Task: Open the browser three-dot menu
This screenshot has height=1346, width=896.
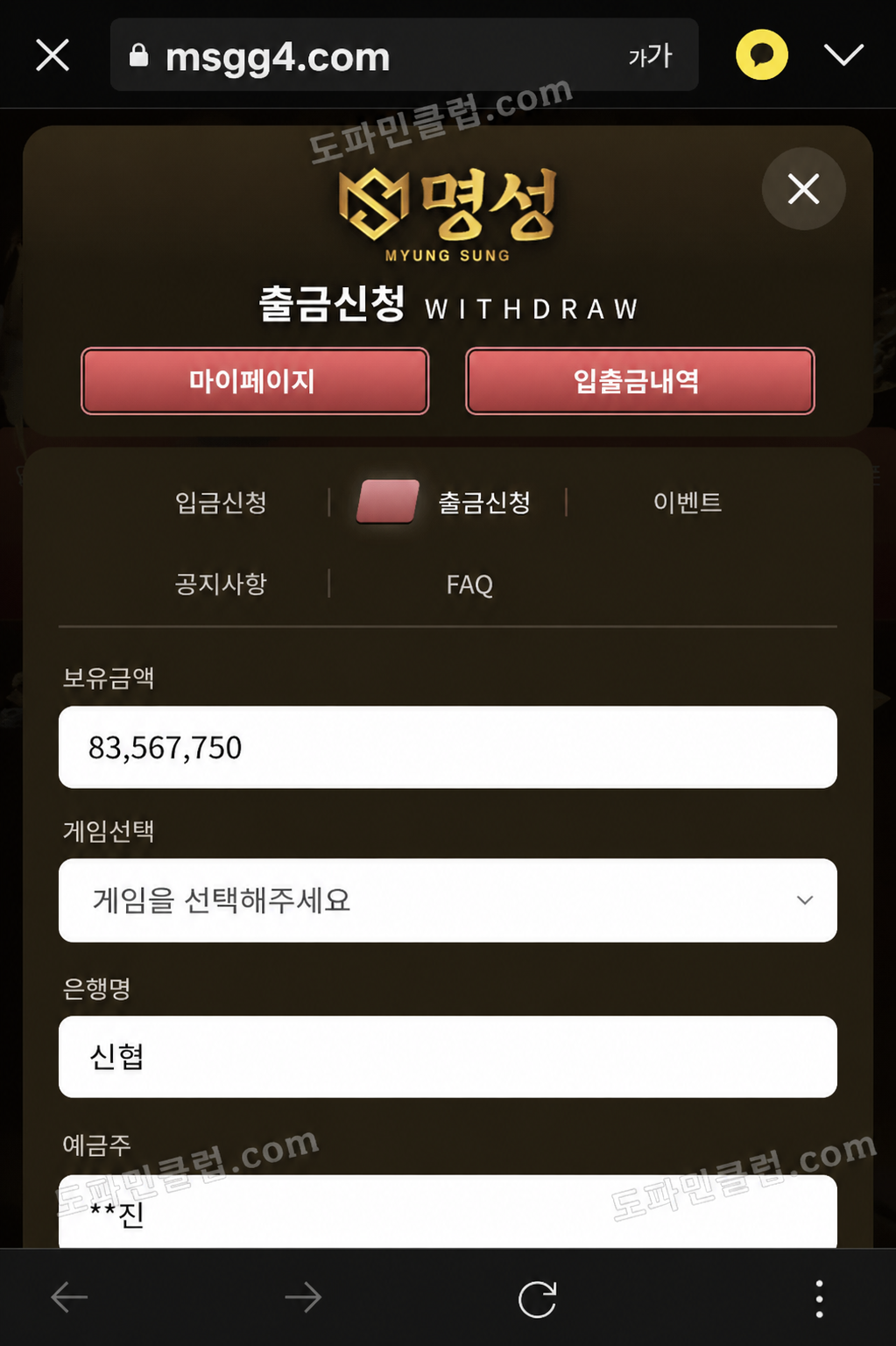Action: [x=819, y=1298]
